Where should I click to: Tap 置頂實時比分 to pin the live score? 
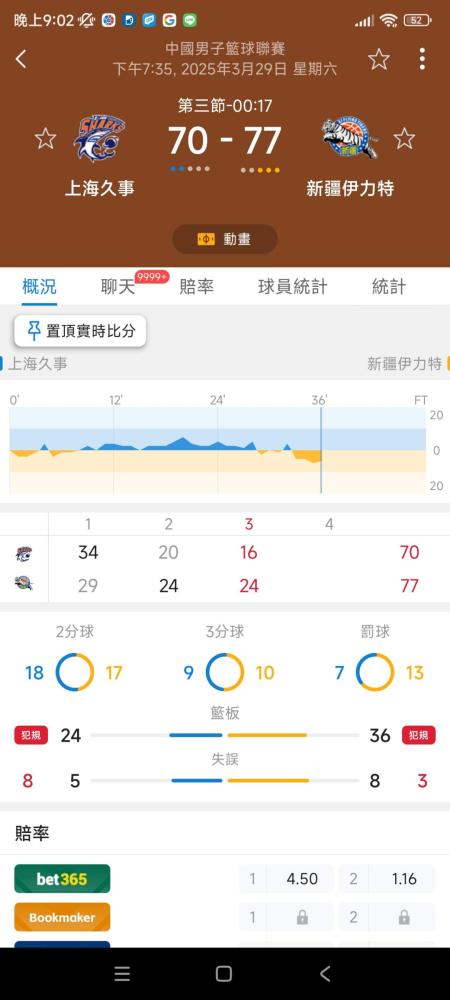(x=80, y=331)
